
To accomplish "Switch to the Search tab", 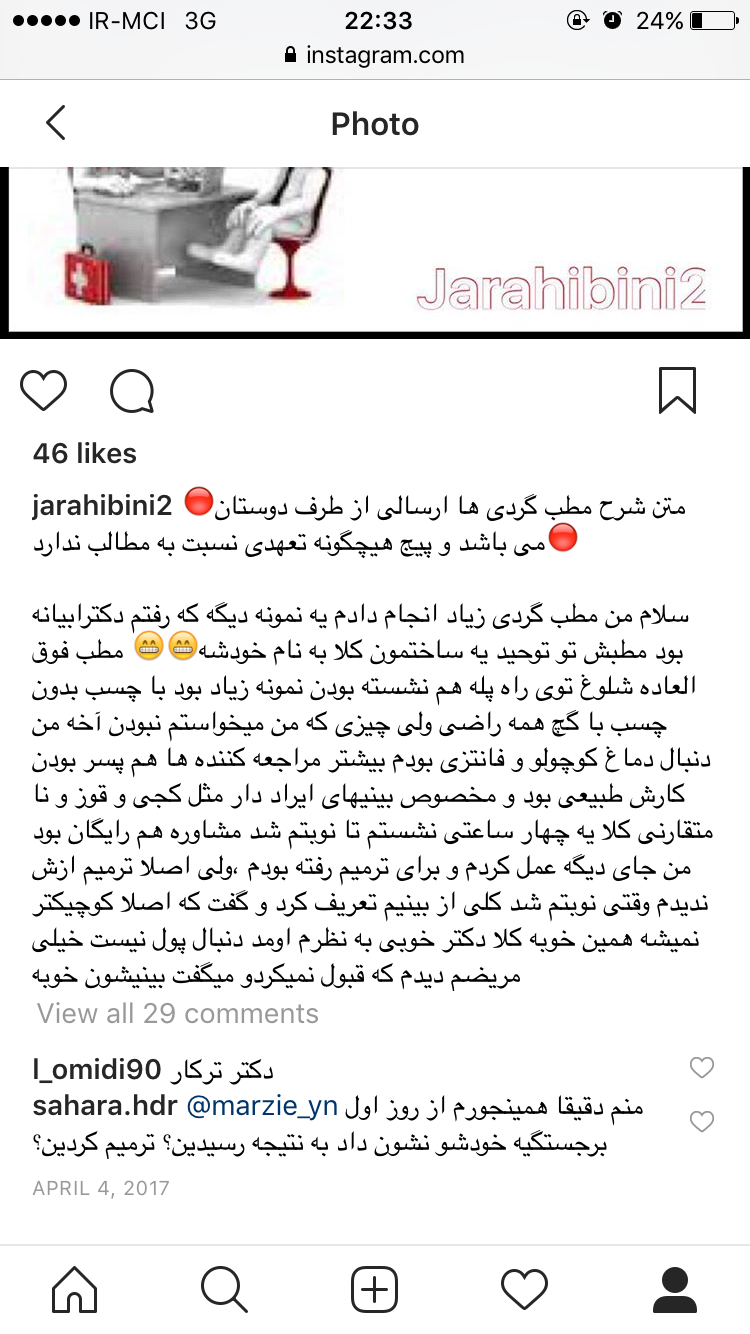I will (225, 1289).
